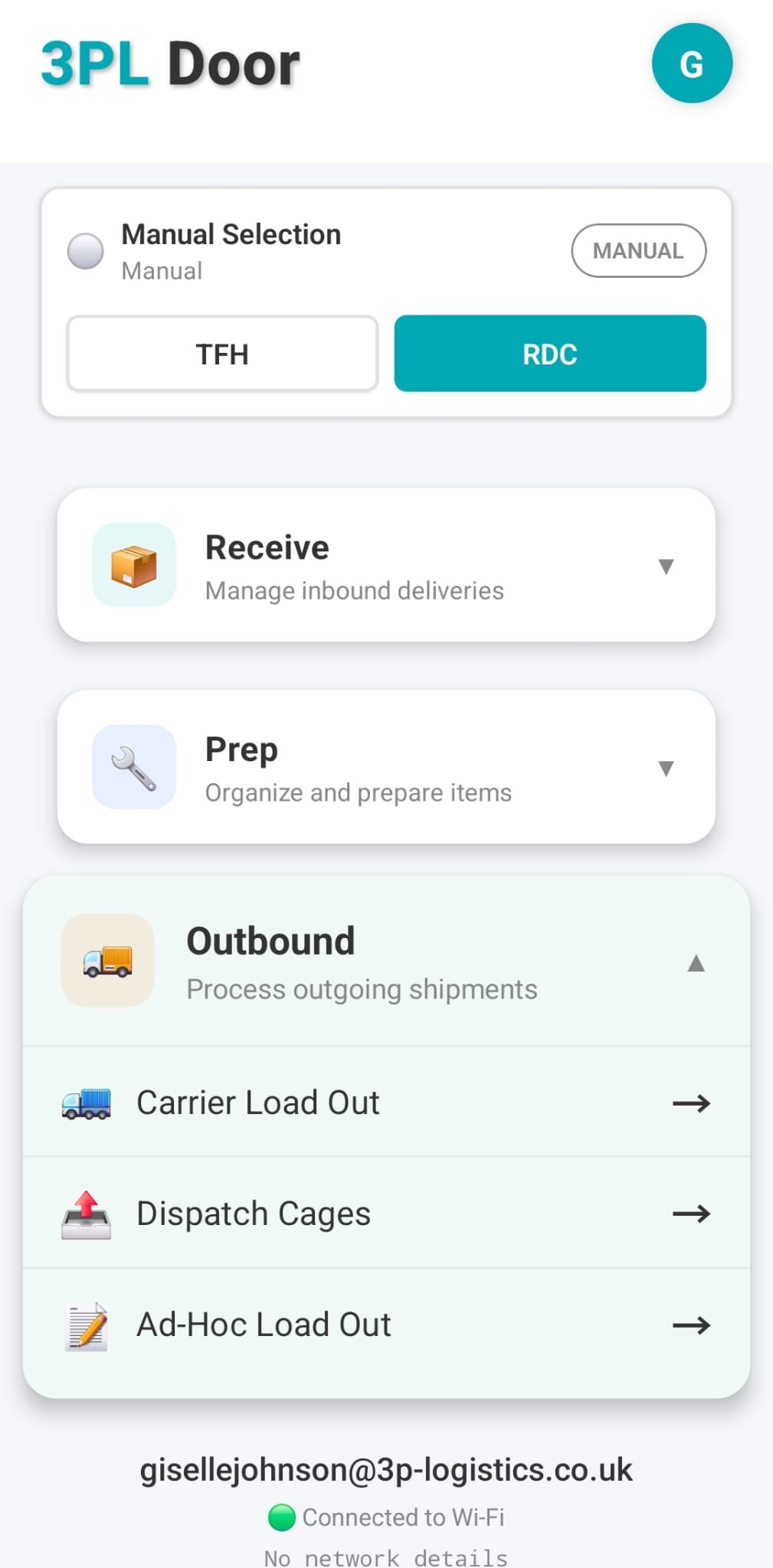
Task: Toggle the RDC site option
Action: [549, 353]
